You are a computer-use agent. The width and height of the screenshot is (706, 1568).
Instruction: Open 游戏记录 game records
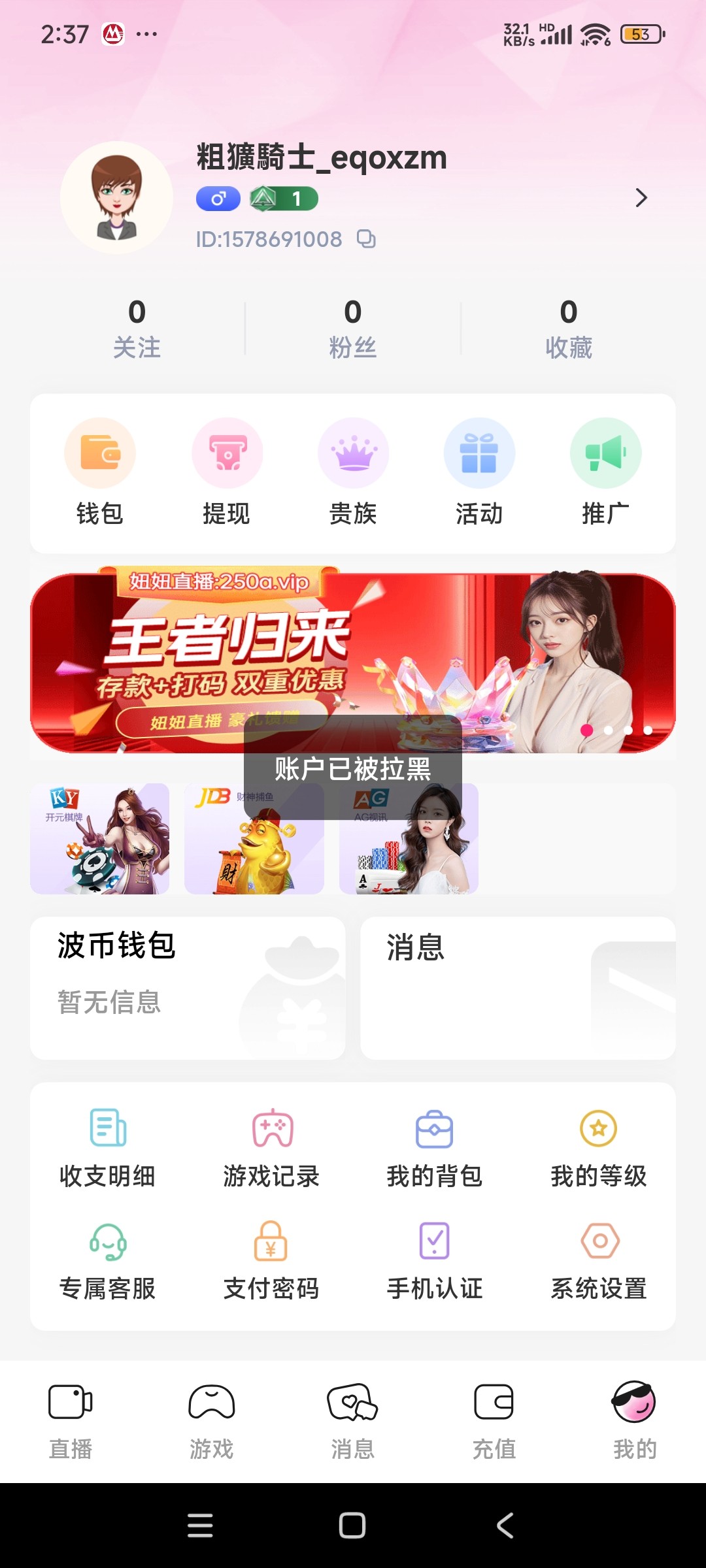272,1148
